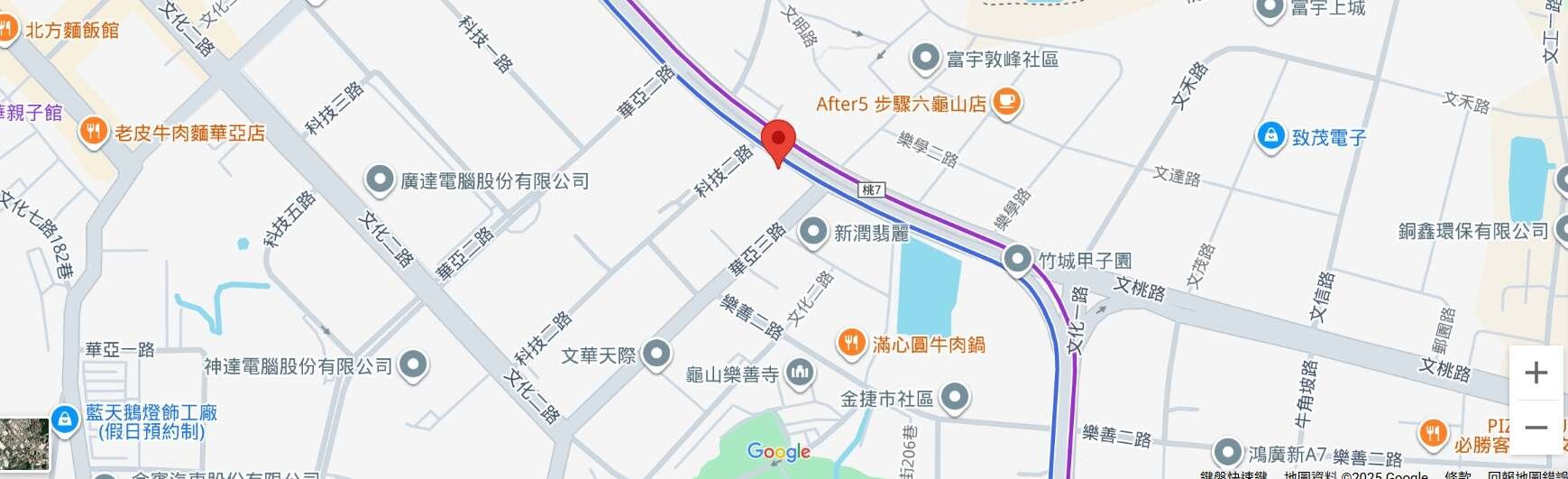Viewport: 1568px width, 479px height.
Task: Open the 藍天鵝燈飾工廠 shop marker
Action: coord(64,419)
